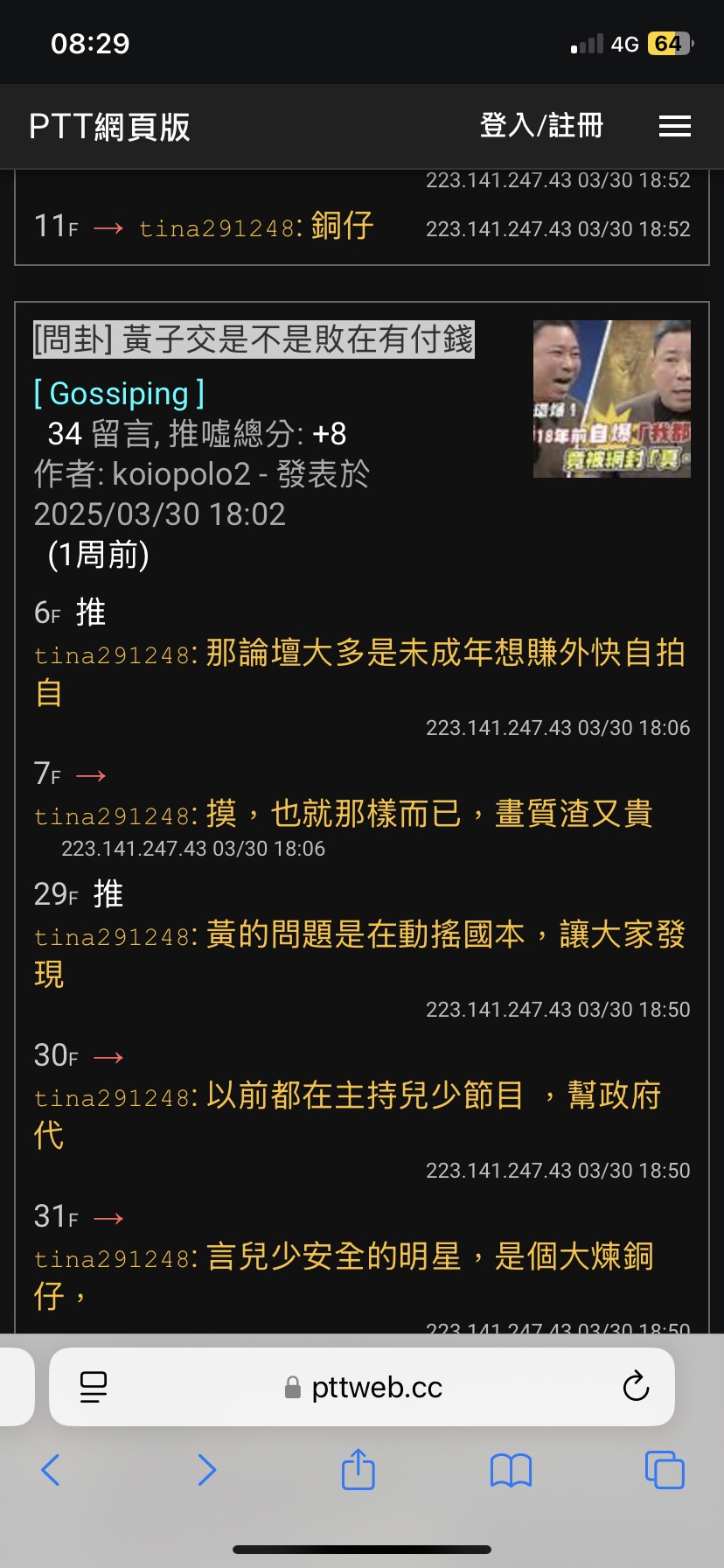The height and width of the screenshot is (1568, 724).
Task: Open post 黃子交是不是敗在有付錢
Action: [254, 339]
